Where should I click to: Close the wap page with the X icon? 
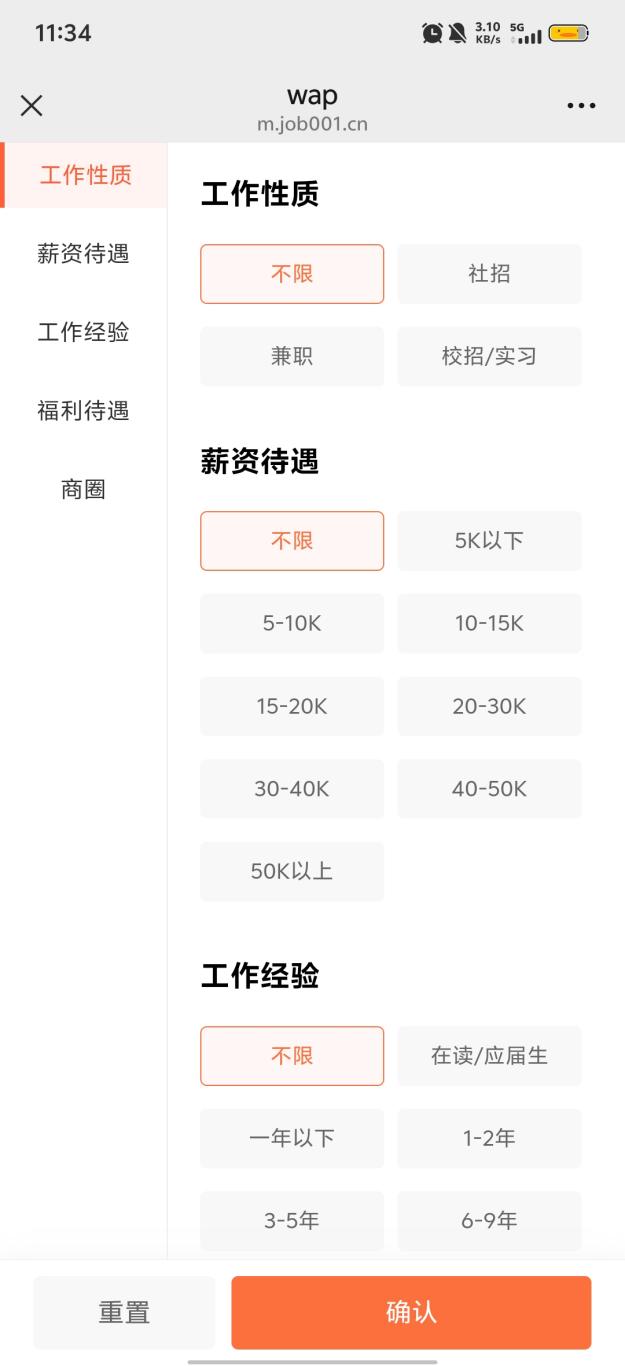[x=32, y=106]
